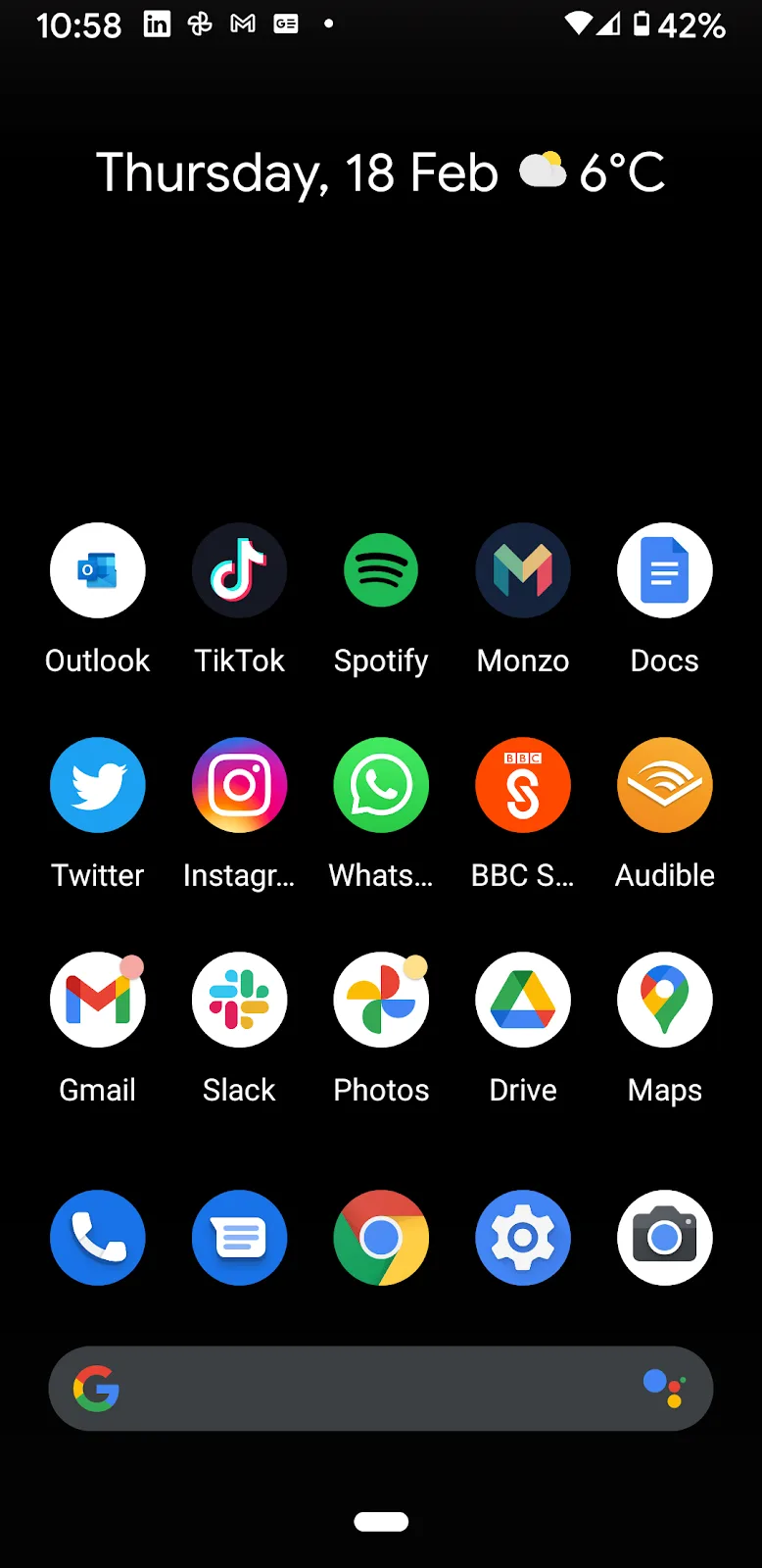This screenshot has height=1568, width=762.
Task: Launch Google Photos
Action: [381, 1000]
